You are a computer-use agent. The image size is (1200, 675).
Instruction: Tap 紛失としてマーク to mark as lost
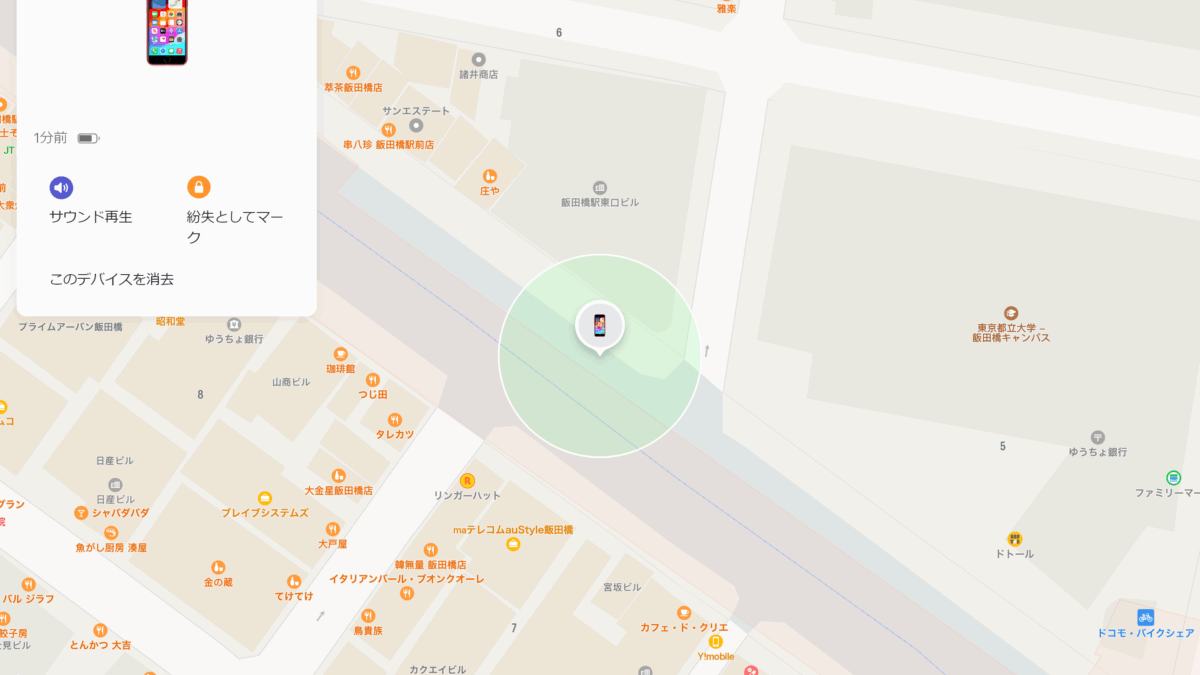click(199, 187)
